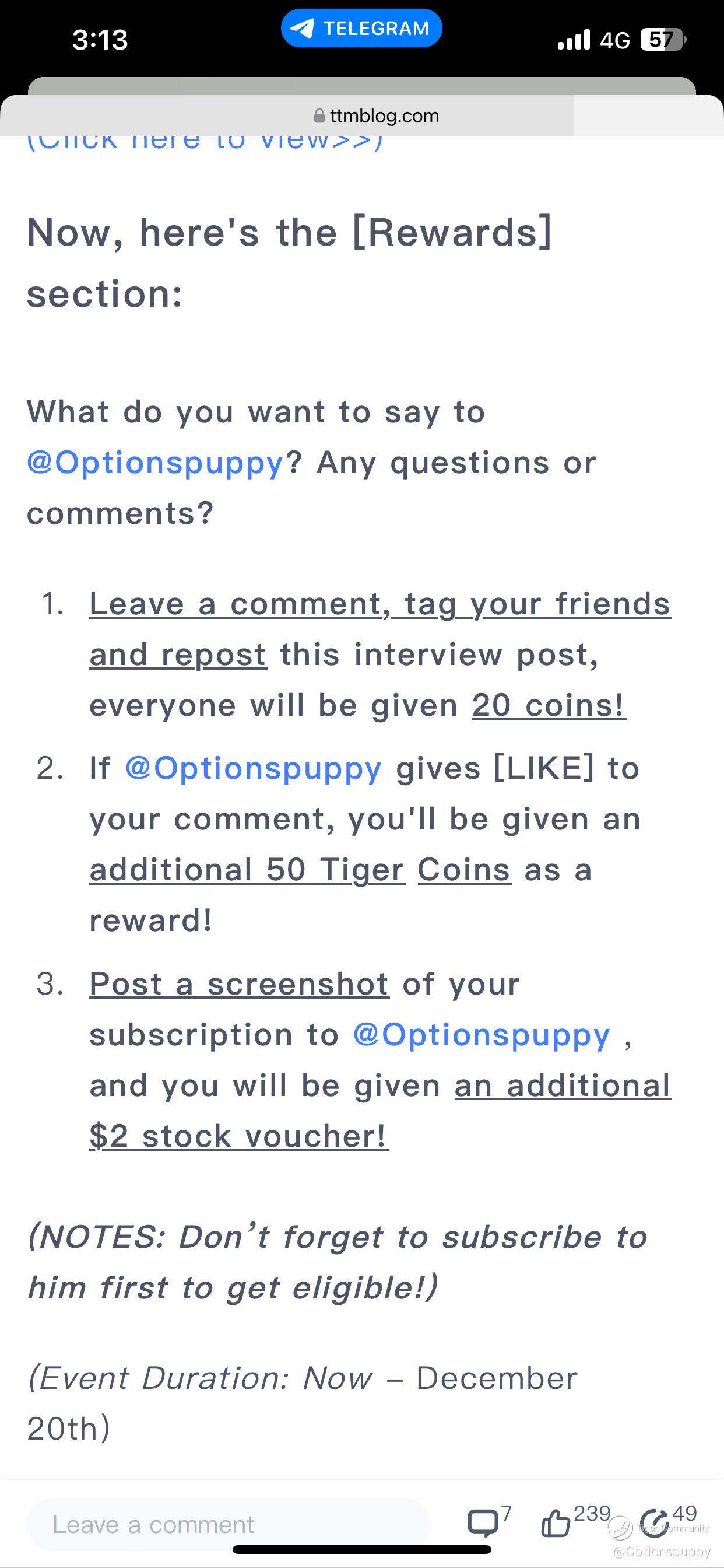Tap the ttmblog.com address bar

tap(376, 116)
